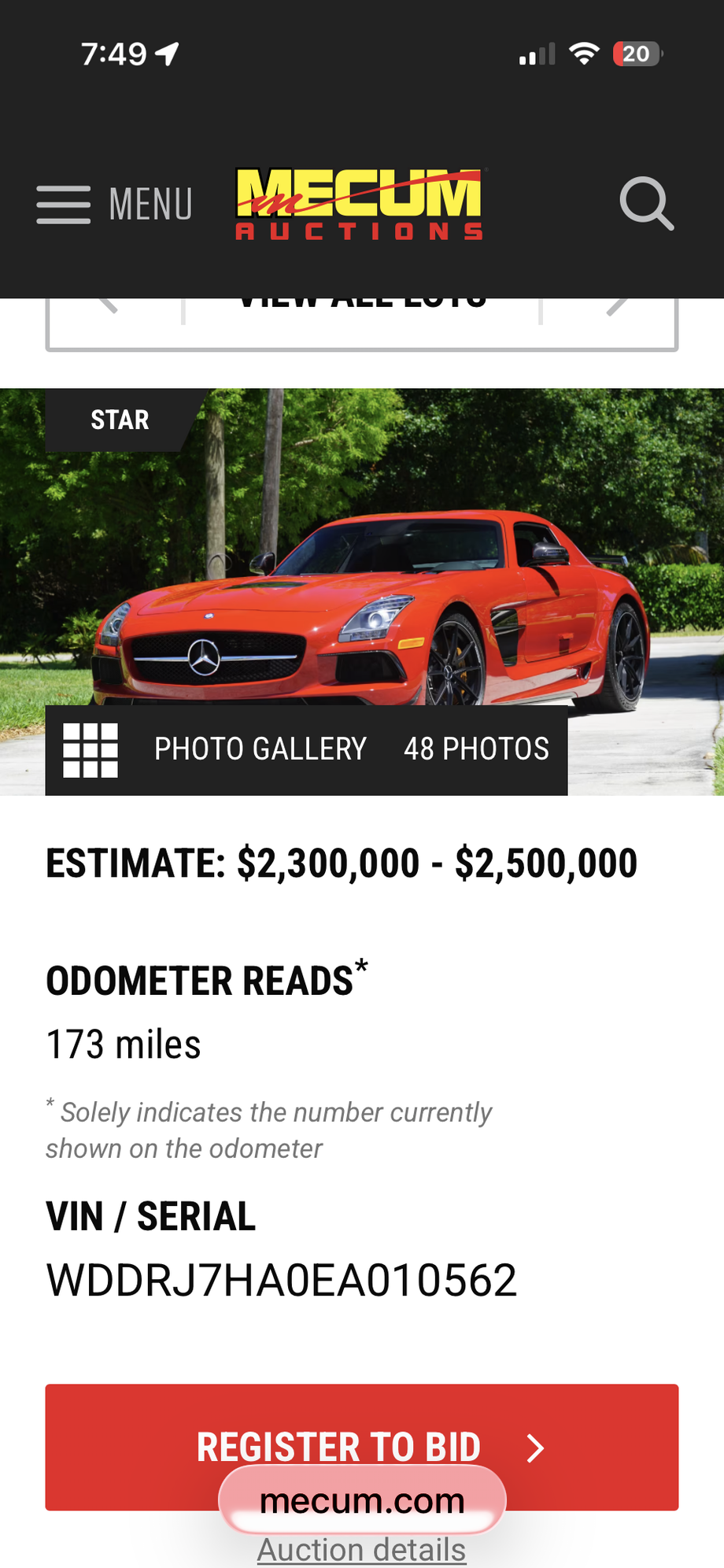Image resolution: width=724 pixels, height=1568 pixels.
Task: Tap the mecum.com address pill
Action: tap(362, 1500)
